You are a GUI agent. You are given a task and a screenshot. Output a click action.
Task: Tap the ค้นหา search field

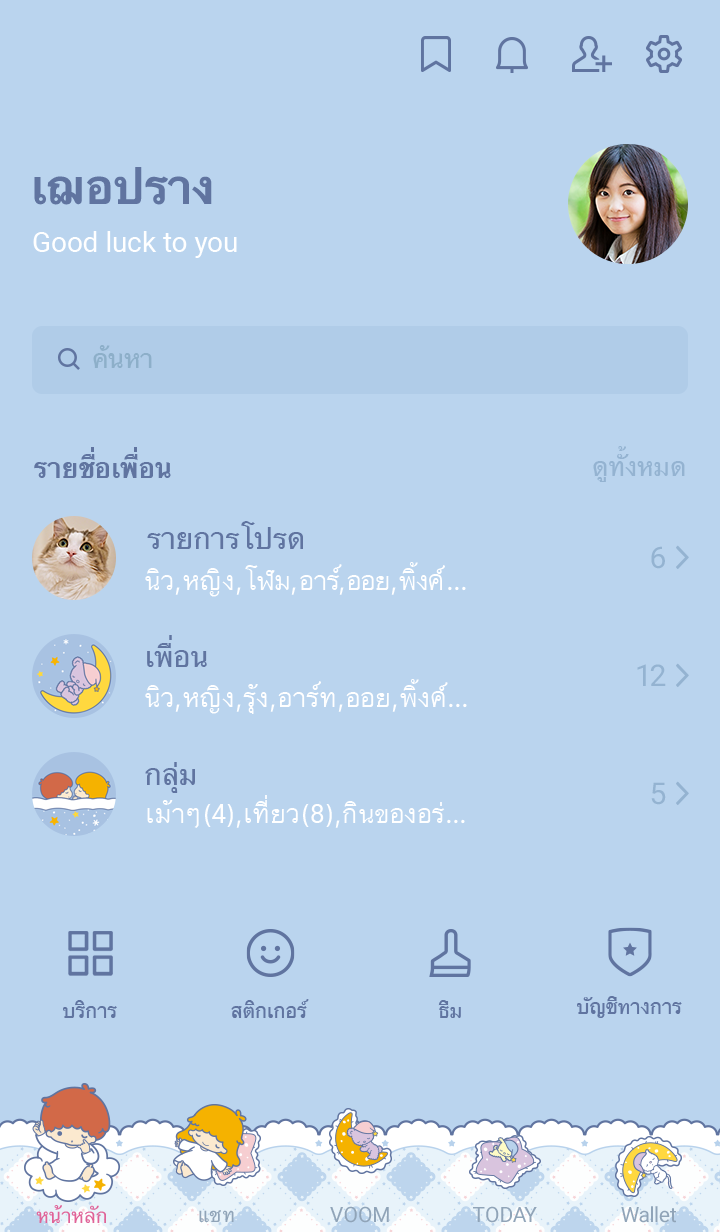[360, 360]
